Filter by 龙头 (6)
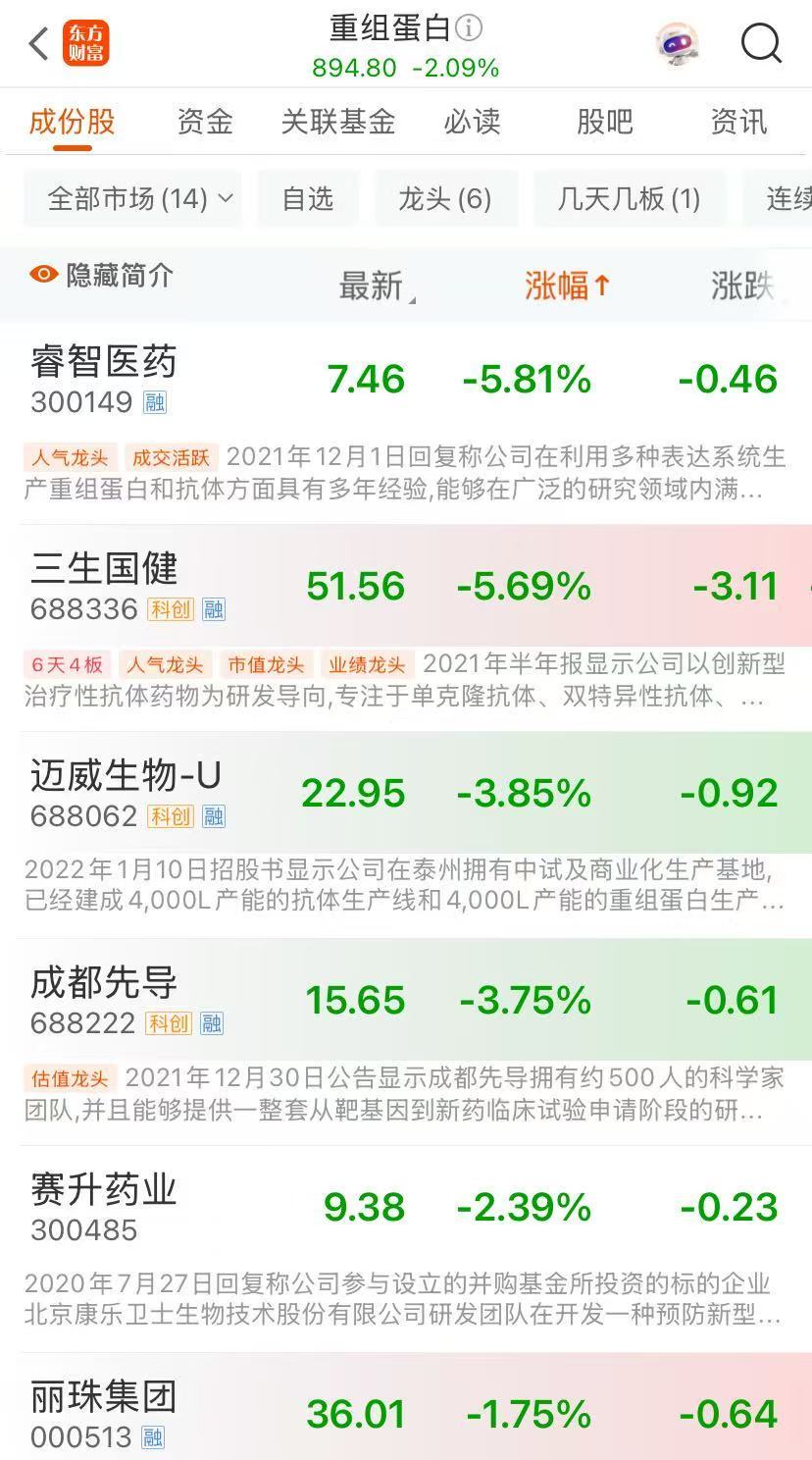The width and height of the screenshot is (812, 1460). 445,199
